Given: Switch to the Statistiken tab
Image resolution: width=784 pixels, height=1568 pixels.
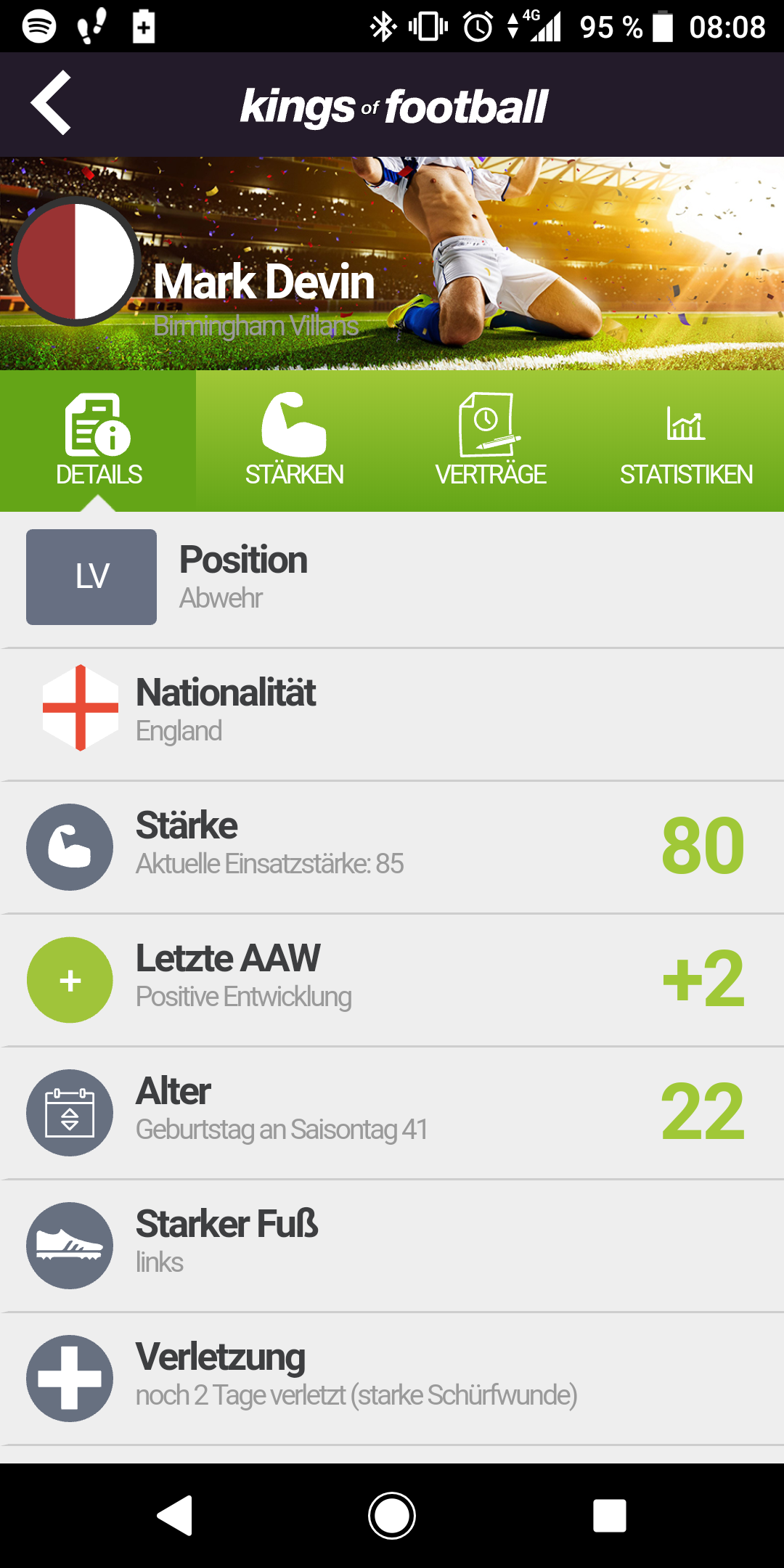Looking at the screenshot, I should click(x=686, y=441).
